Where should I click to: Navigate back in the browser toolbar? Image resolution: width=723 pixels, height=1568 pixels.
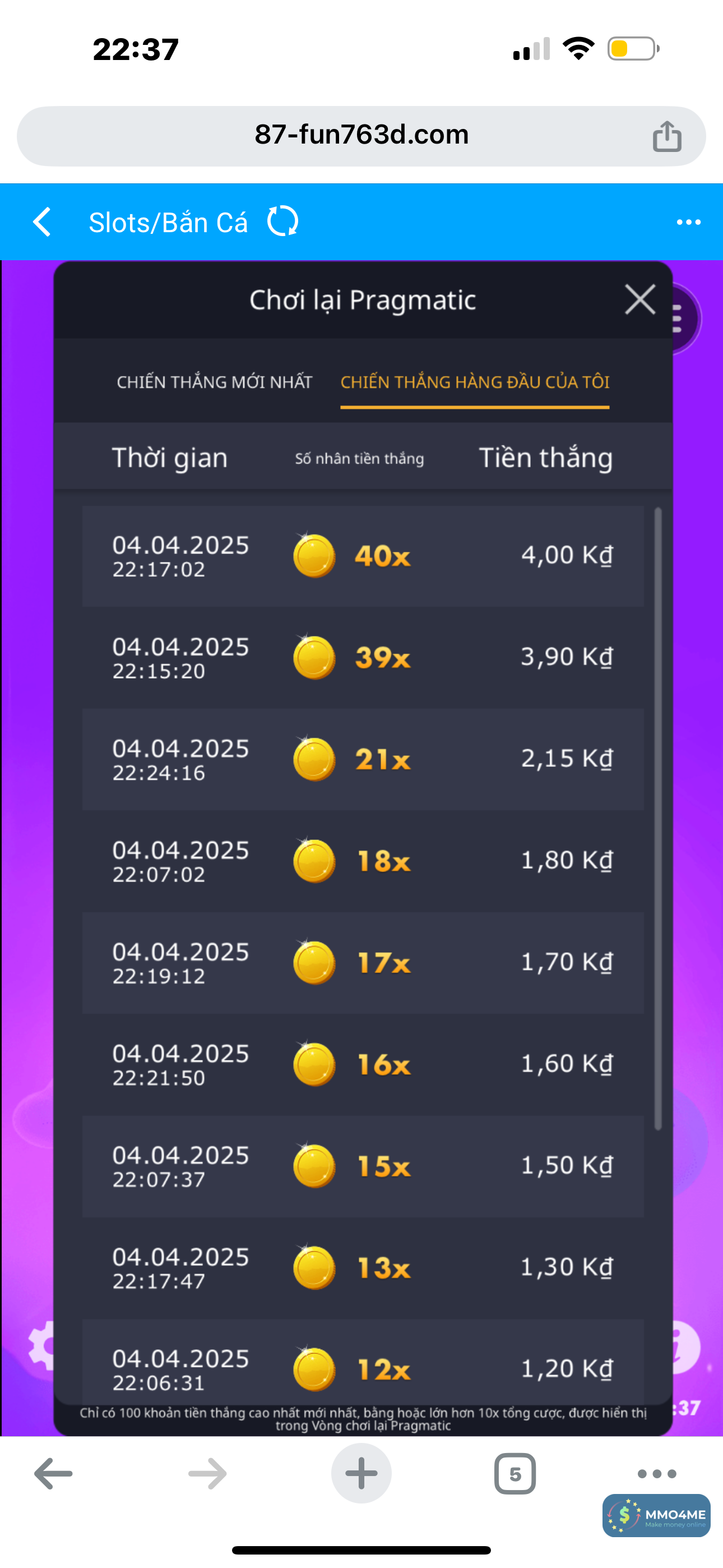click(54, 1474)
